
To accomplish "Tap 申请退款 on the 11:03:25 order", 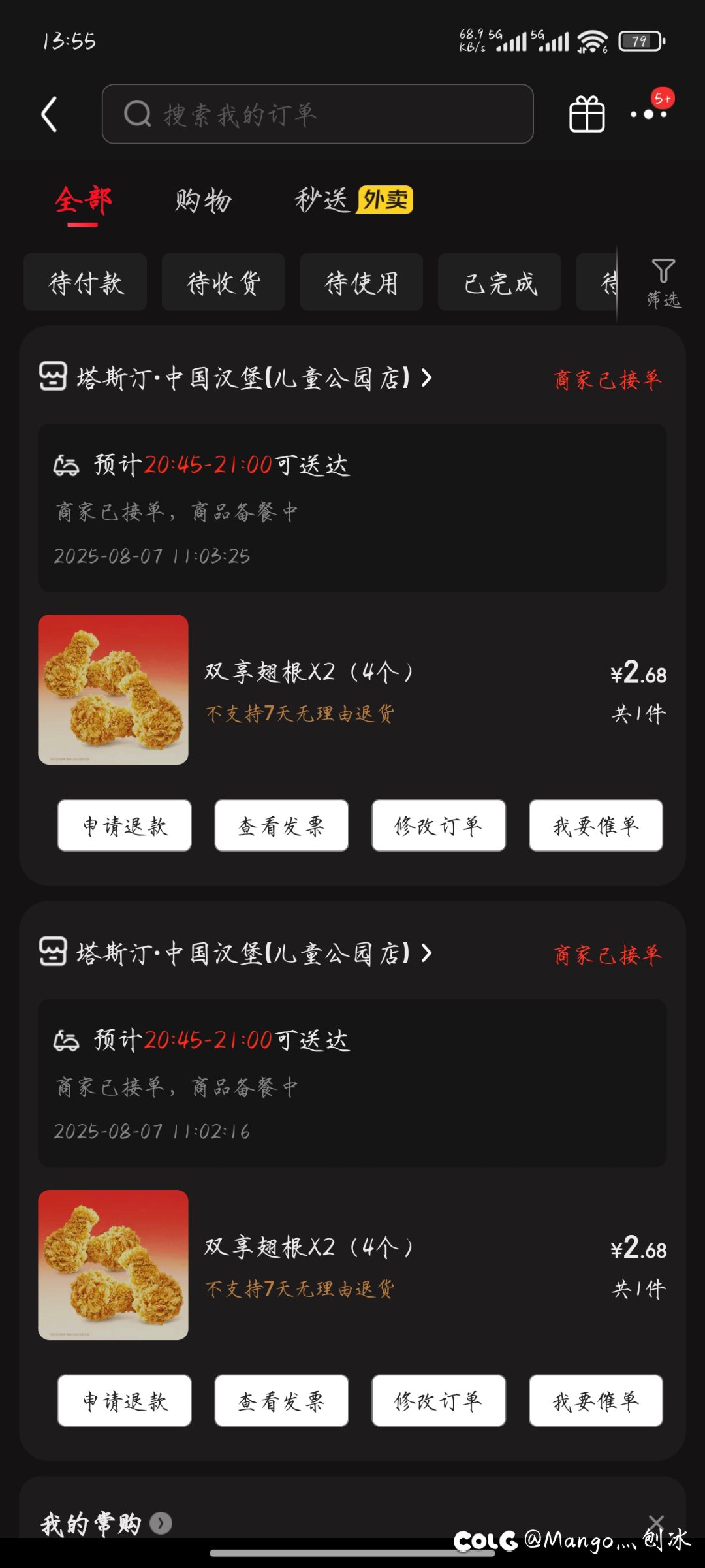I will [125, 825].
